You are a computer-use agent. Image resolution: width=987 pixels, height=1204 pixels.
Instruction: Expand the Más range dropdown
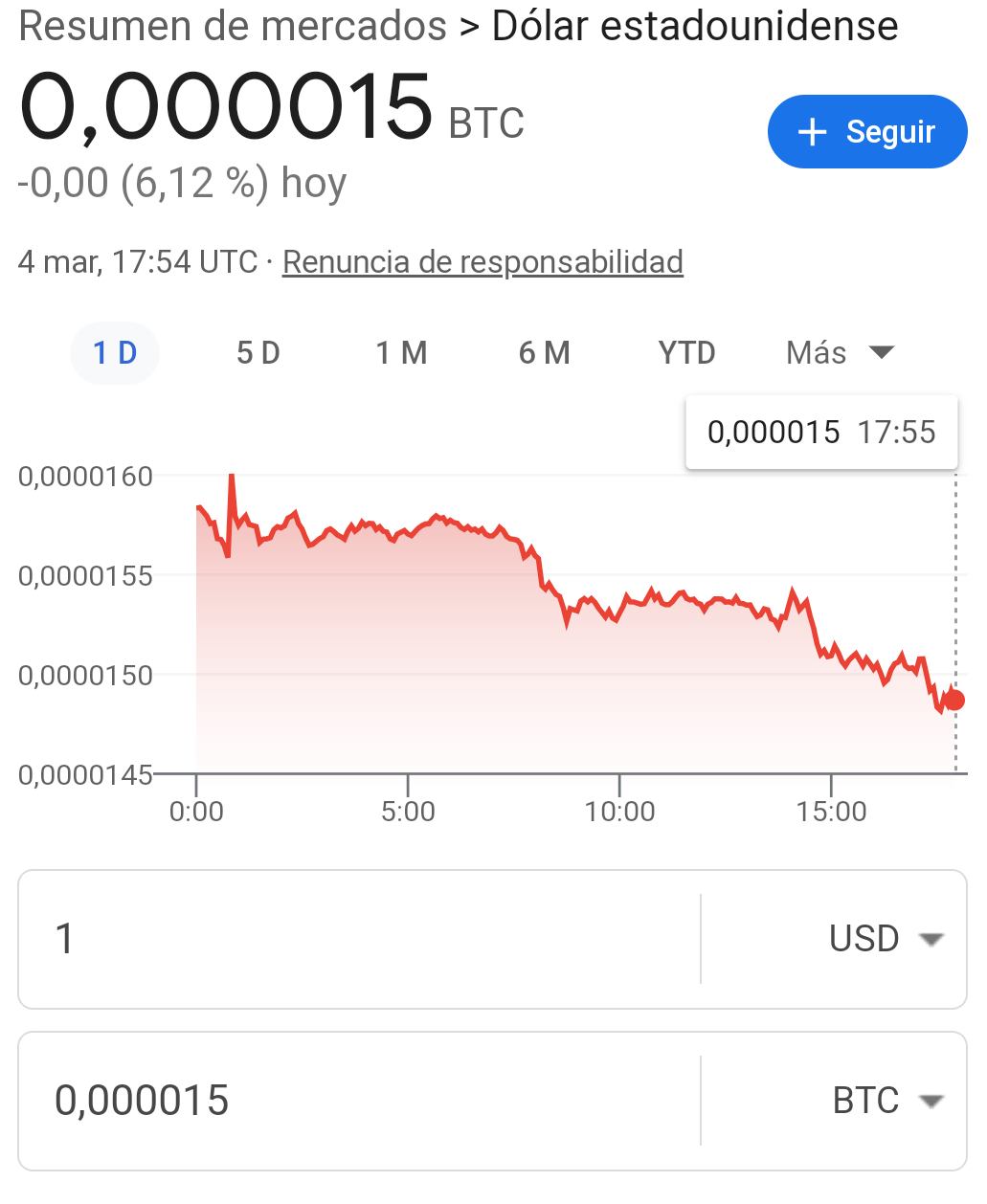point(840,353)
